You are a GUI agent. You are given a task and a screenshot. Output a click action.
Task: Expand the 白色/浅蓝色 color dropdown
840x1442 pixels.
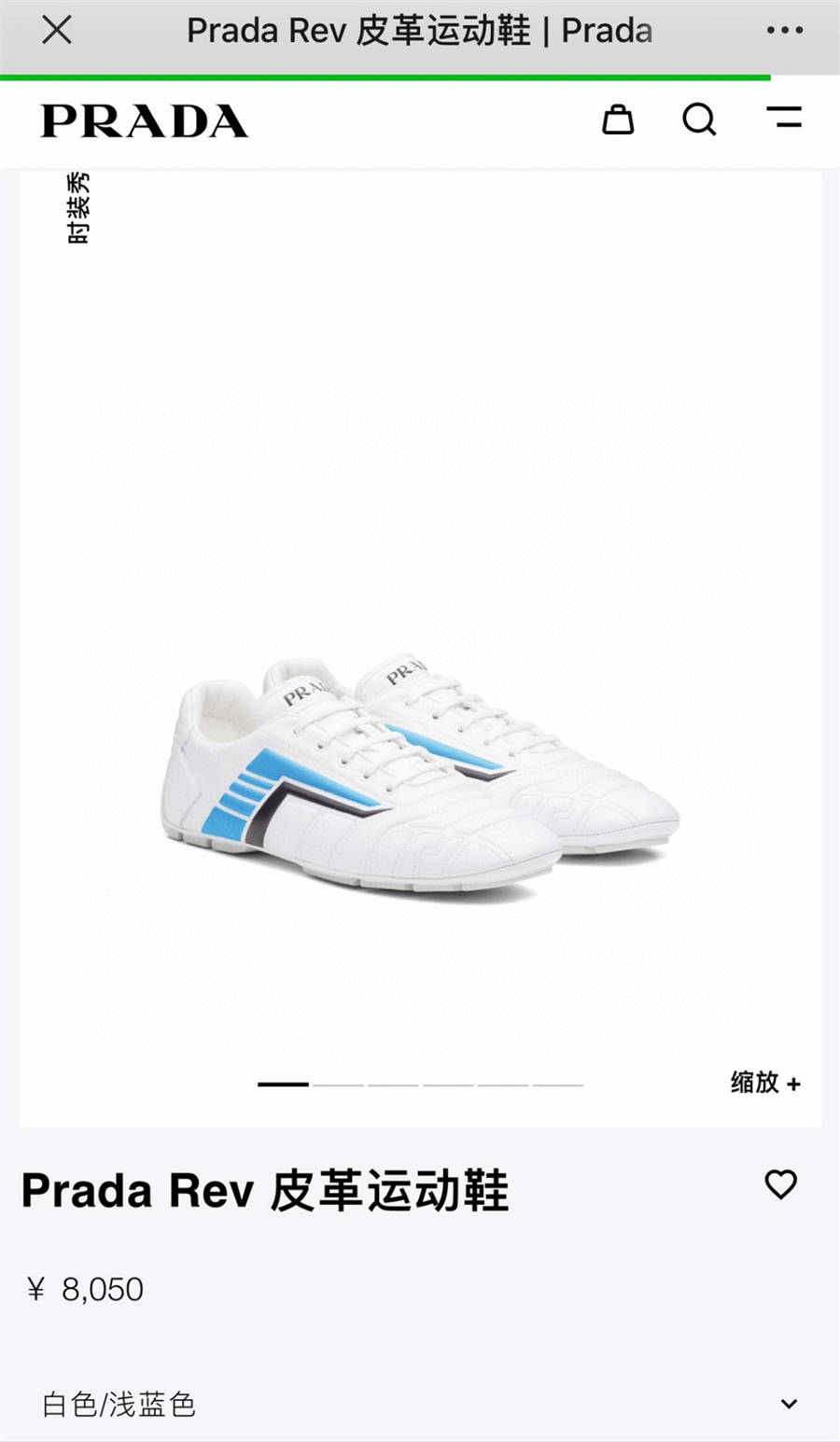coord(789,1404)
